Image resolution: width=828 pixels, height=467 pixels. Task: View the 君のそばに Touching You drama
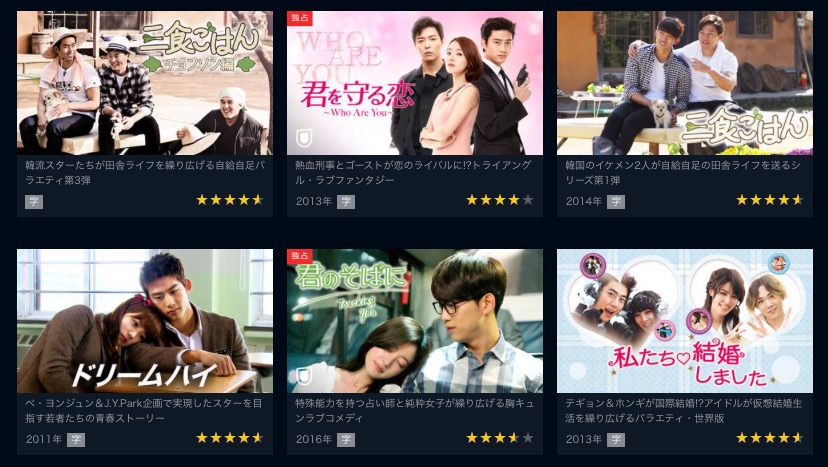click(414, 321)
